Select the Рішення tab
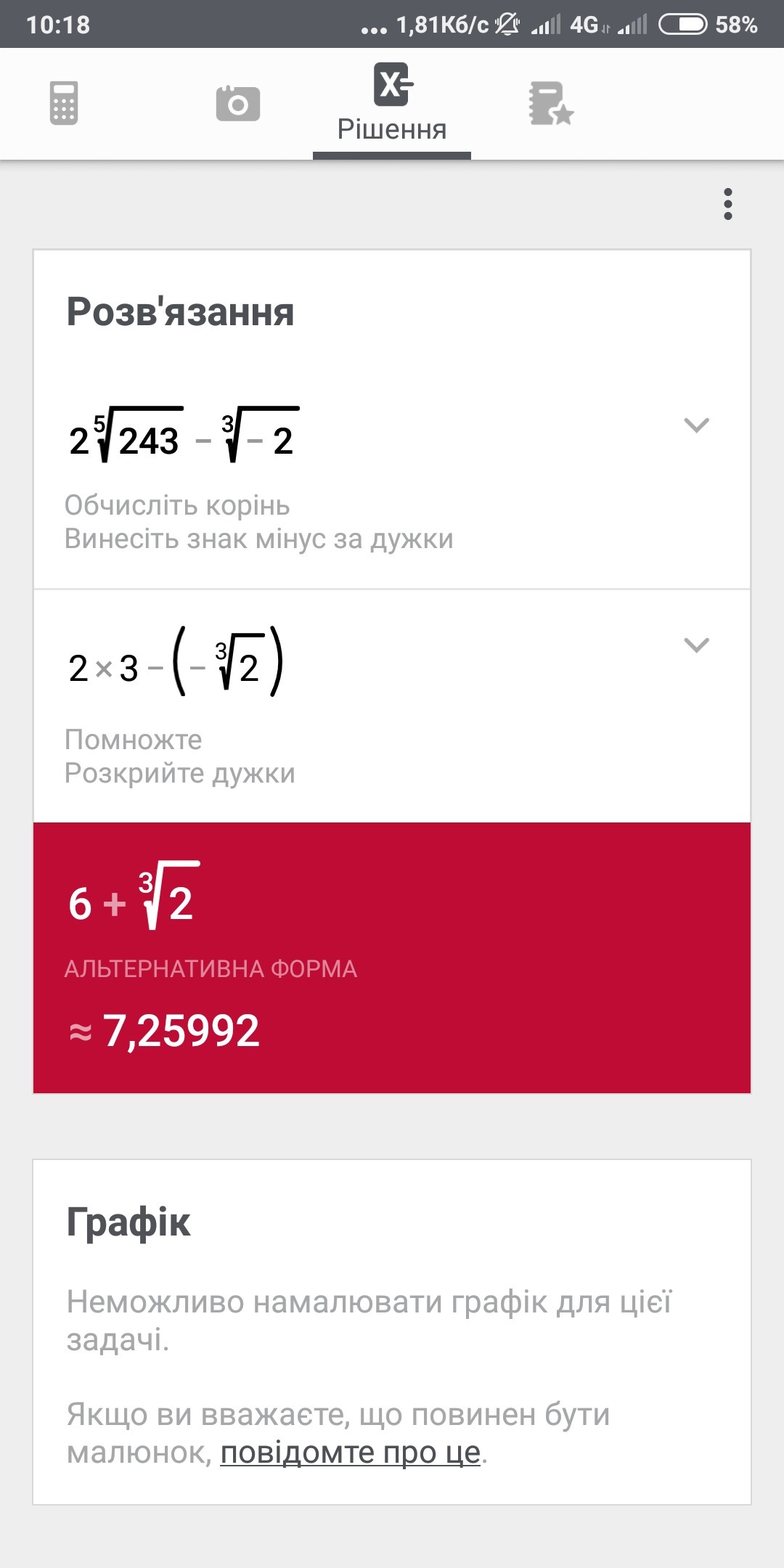Image resolution: width=784 pixels, height=1568 pixels. pyautogui.click(x=392, y=103)
